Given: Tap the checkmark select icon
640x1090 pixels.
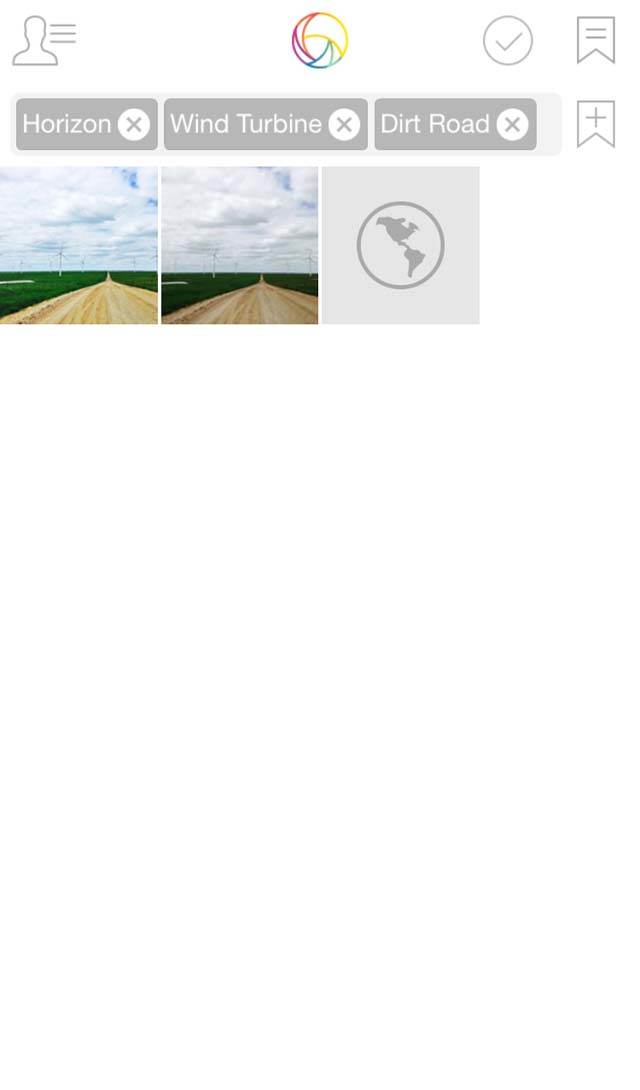Looking at the screenshot, I should click(508, 41).
